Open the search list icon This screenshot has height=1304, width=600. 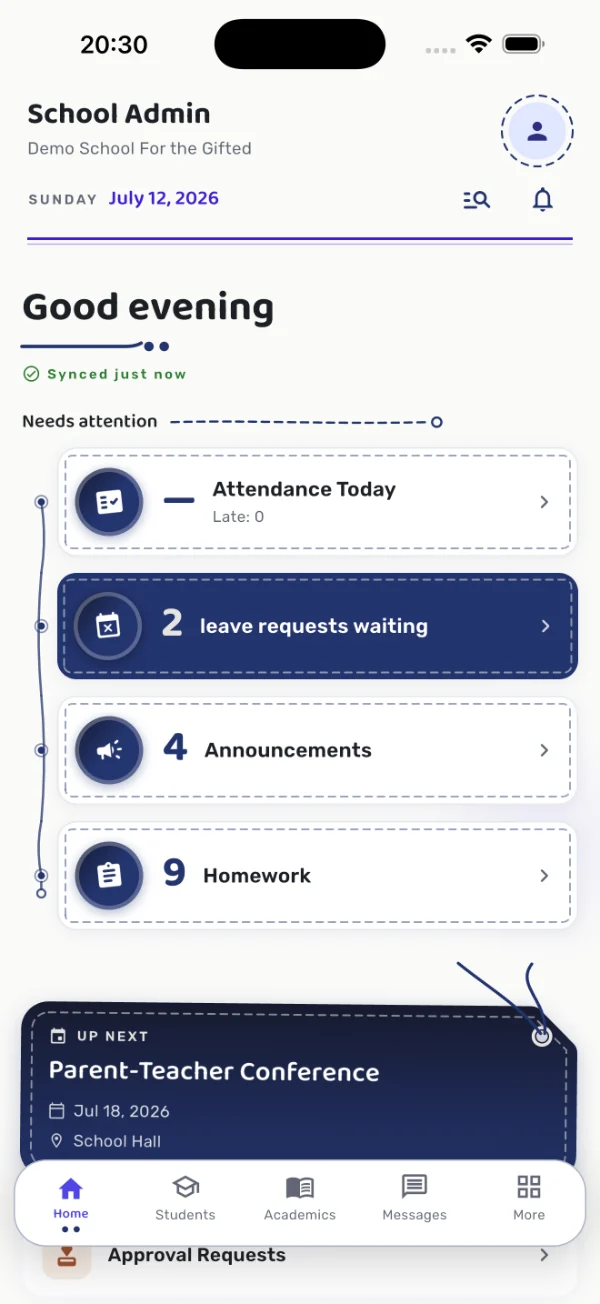pos(477,200)
